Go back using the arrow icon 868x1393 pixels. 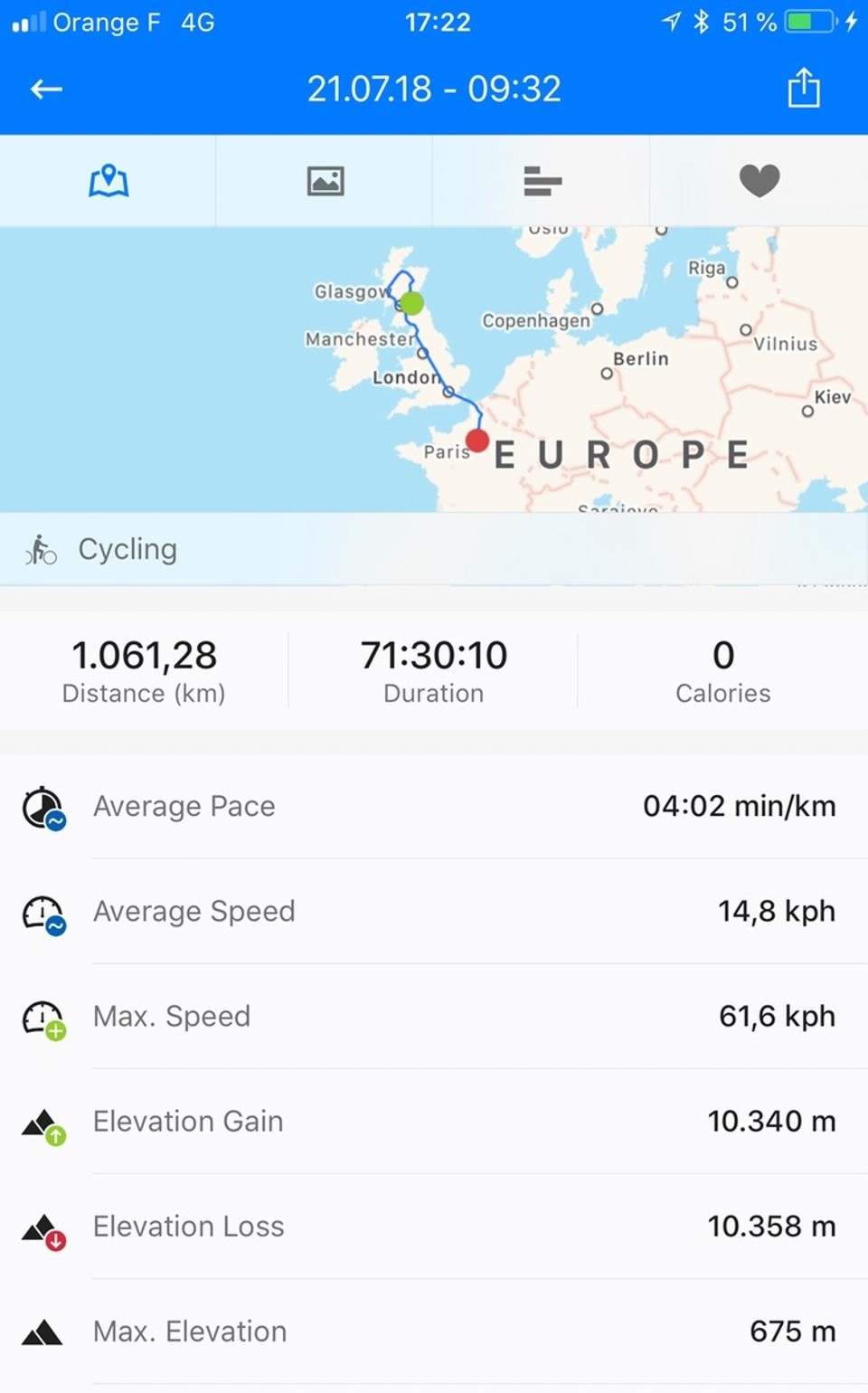point(46,89)
